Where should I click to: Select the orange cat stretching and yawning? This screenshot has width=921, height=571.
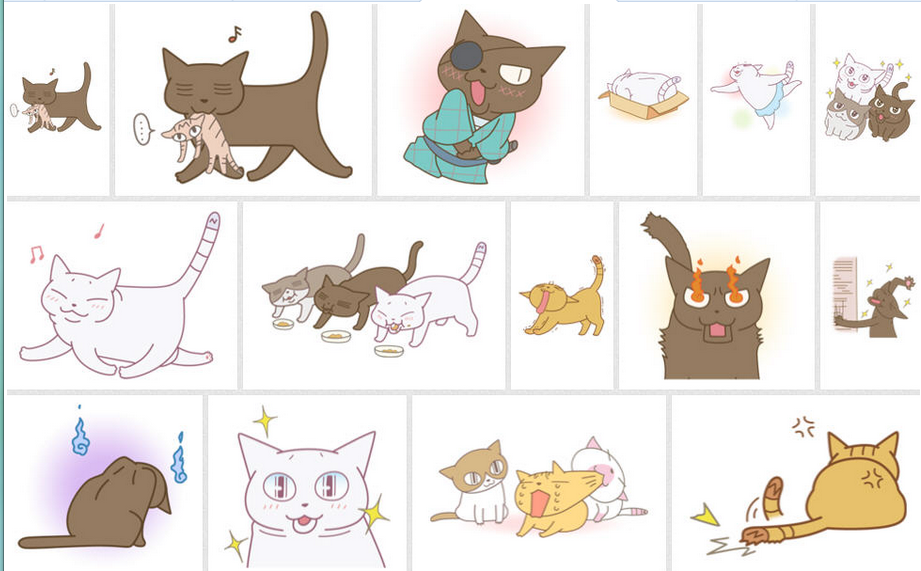pyautogui.click(x=562, y=297)
